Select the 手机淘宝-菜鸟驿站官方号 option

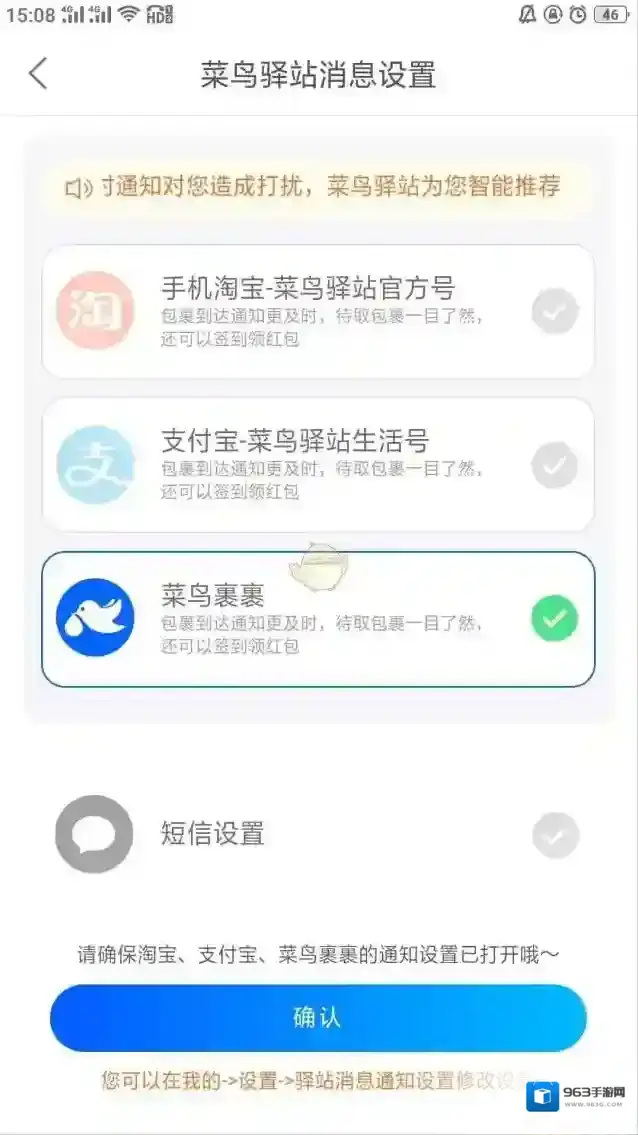coord(318,311)
